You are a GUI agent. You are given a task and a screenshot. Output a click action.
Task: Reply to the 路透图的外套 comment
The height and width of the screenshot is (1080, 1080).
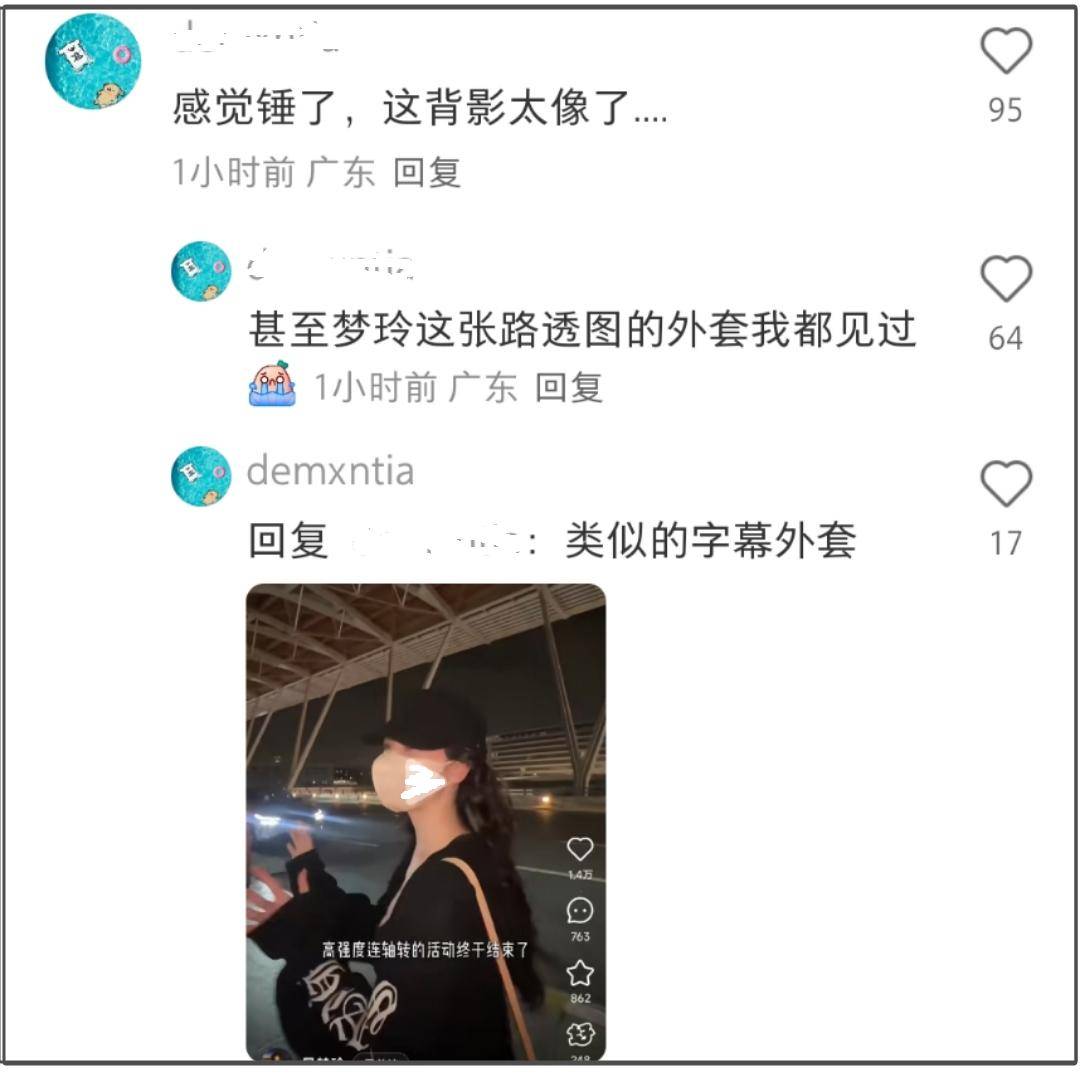tap(568, 386)
